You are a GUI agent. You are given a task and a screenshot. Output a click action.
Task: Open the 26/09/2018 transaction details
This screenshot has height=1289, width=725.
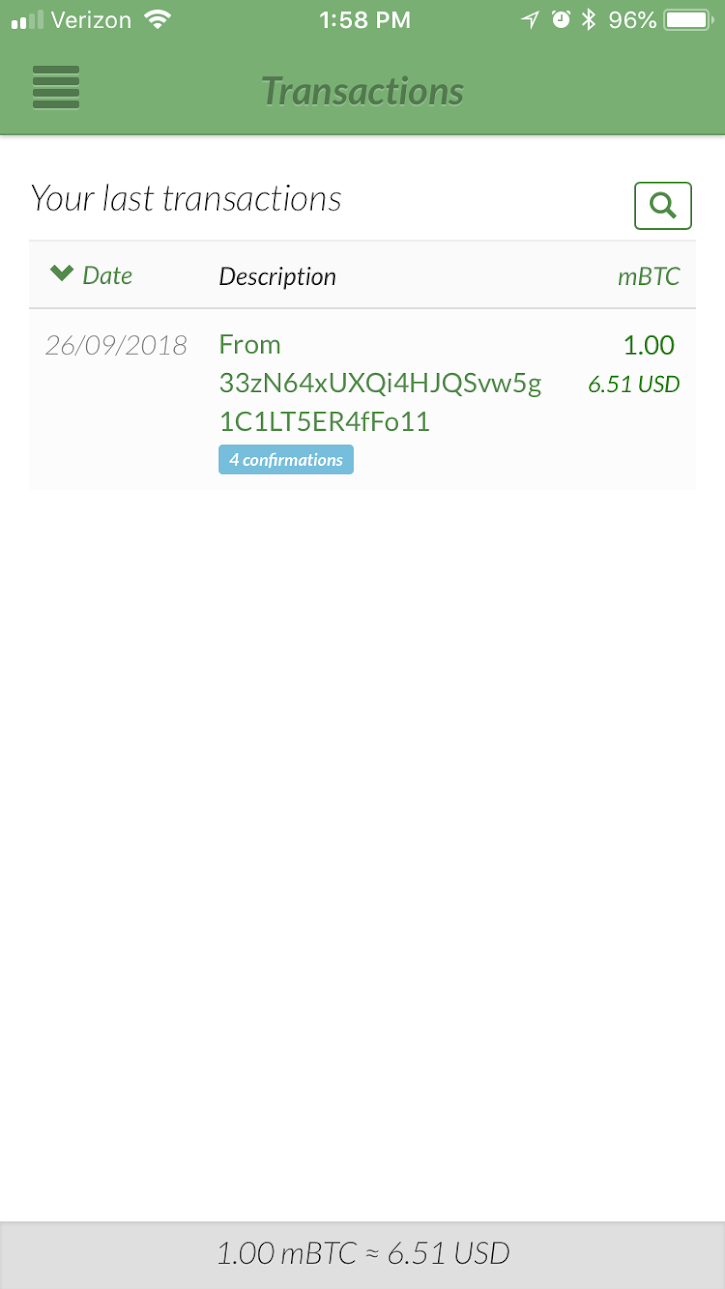coord(362,400)
